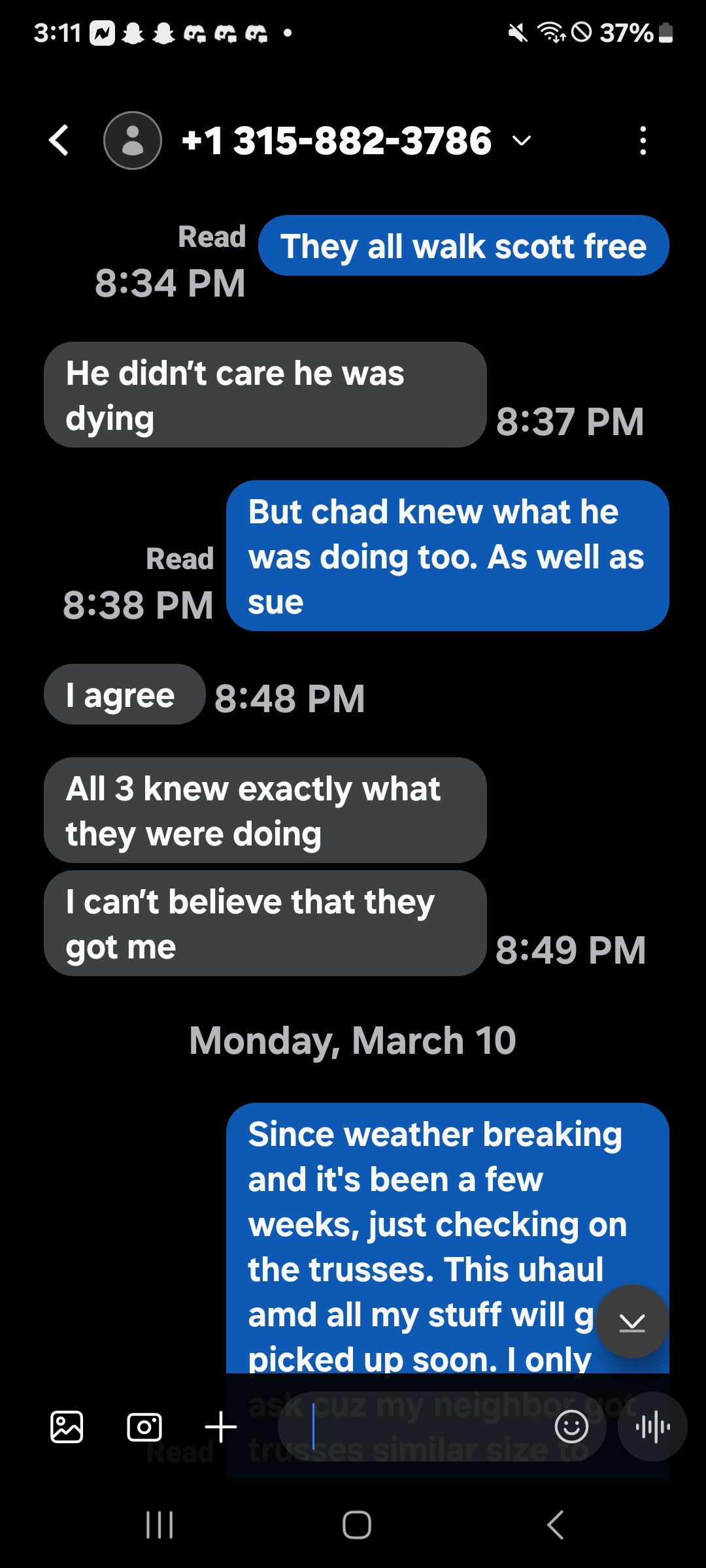This screenshot has height=1568, width=706.
Task: Jump to the latest message
Action: [632, 1322]
